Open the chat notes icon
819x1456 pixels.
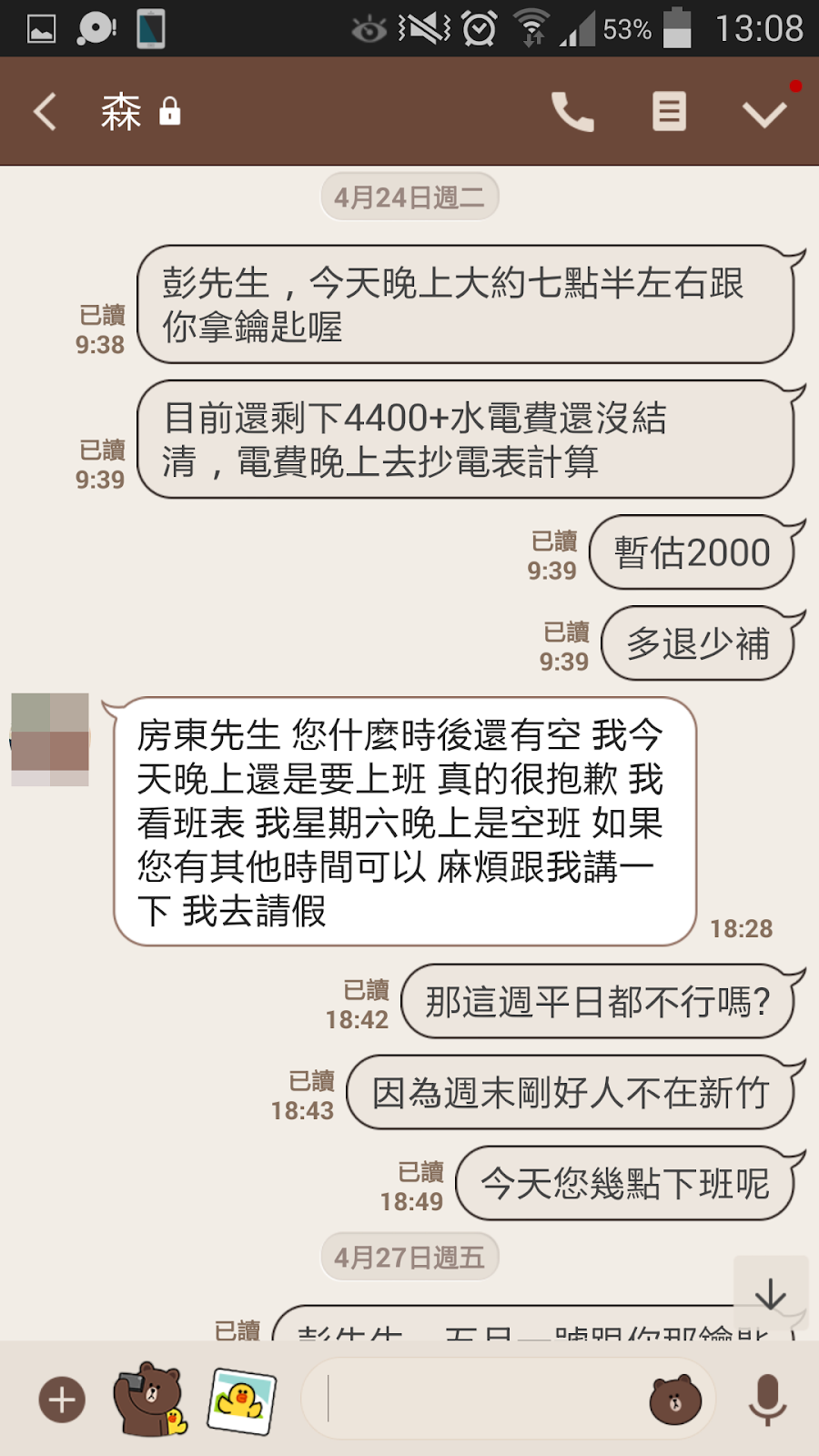click(669, 112)
